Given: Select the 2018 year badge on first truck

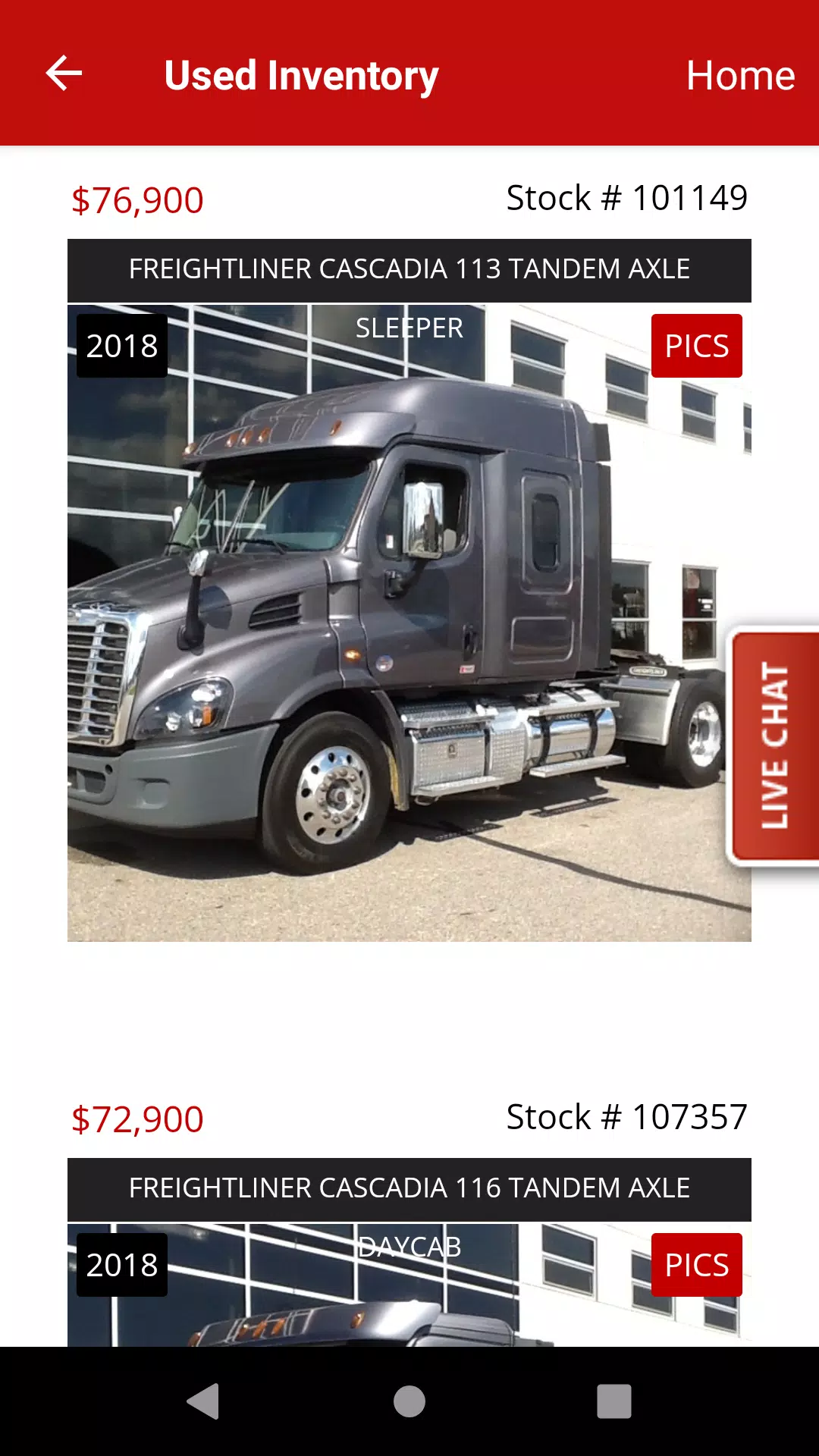Looking at the screenshot, I should coord(122,347).
